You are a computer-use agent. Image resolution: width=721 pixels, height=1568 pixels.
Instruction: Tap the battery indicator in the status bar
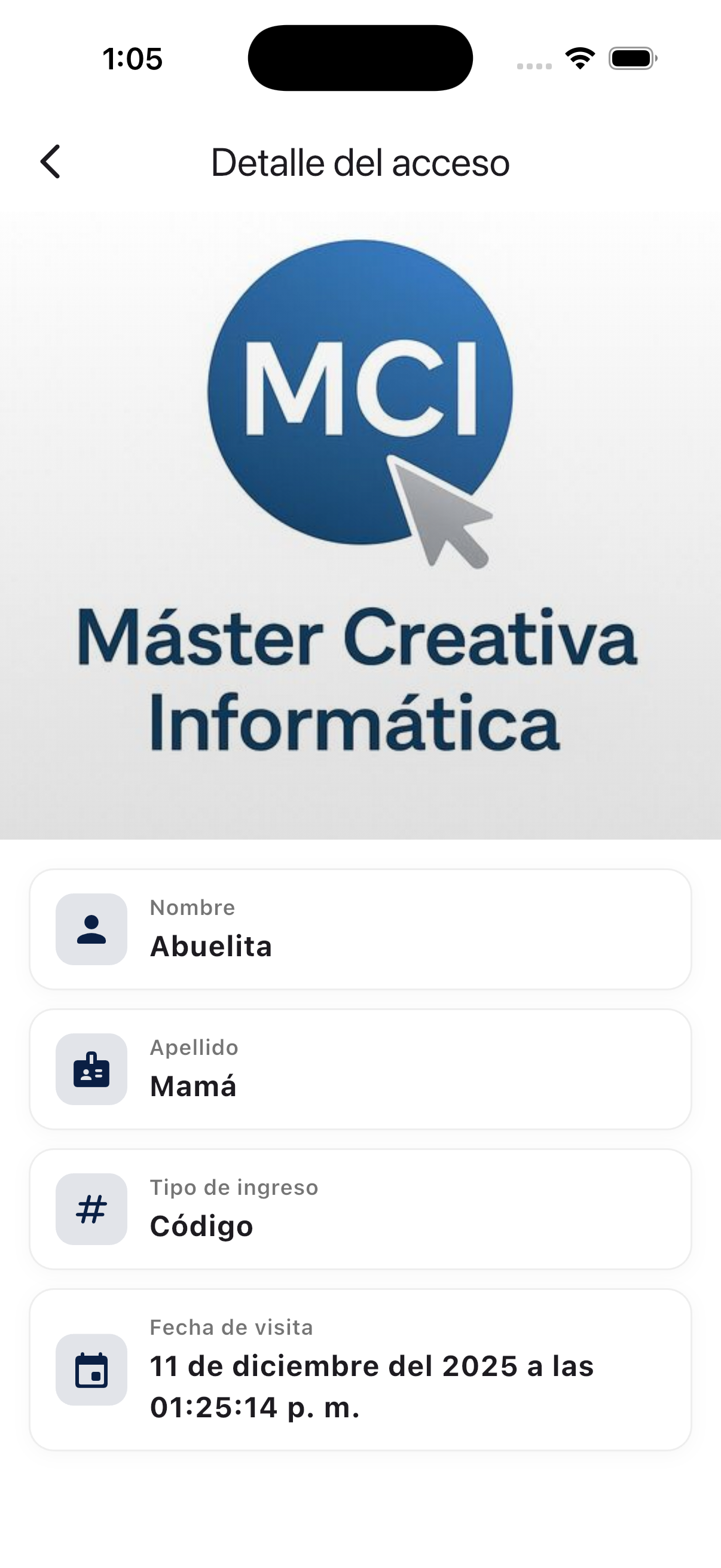(x=630, y=58)
